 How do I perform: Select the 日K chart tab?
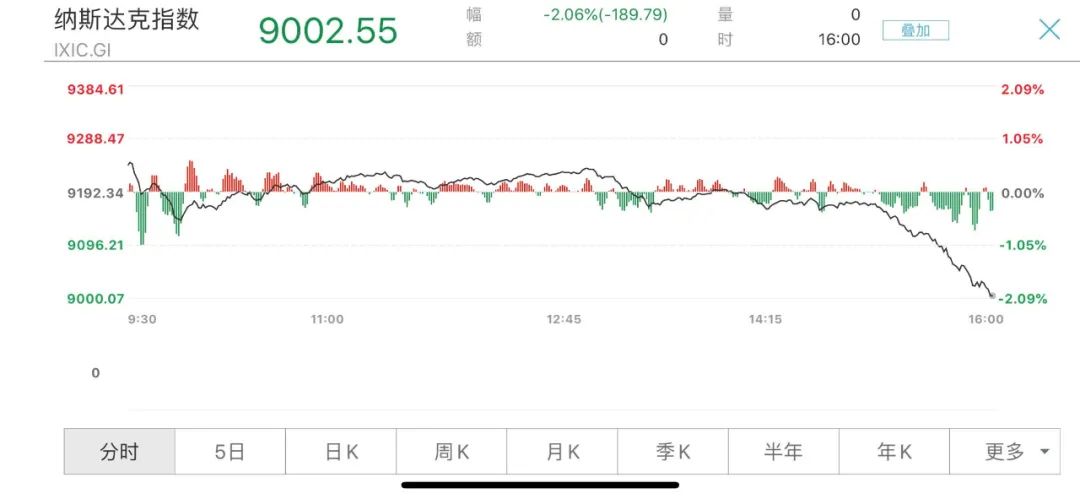341,452
